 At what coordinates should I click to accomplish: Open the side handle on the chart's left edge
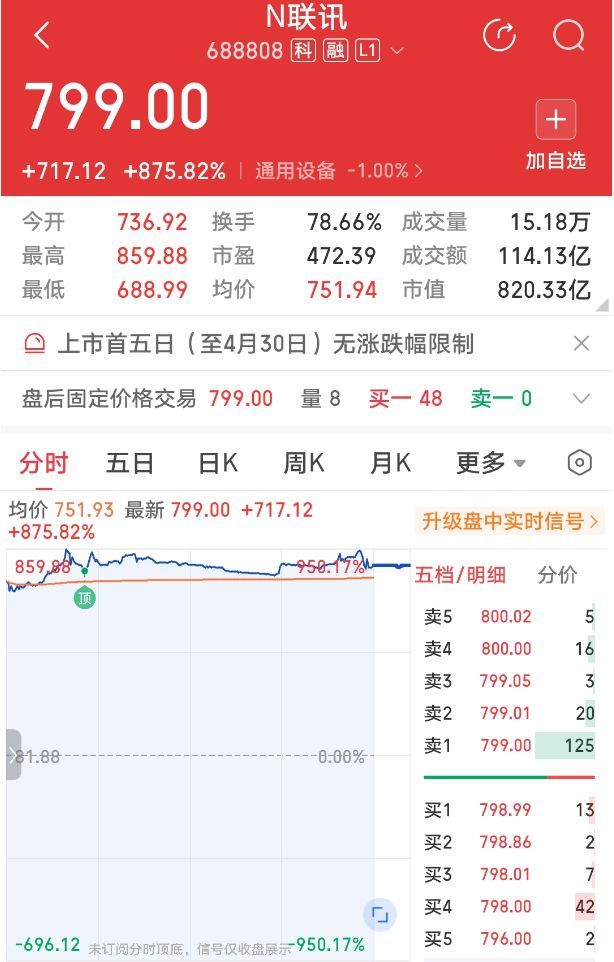(x=13, y=755)
